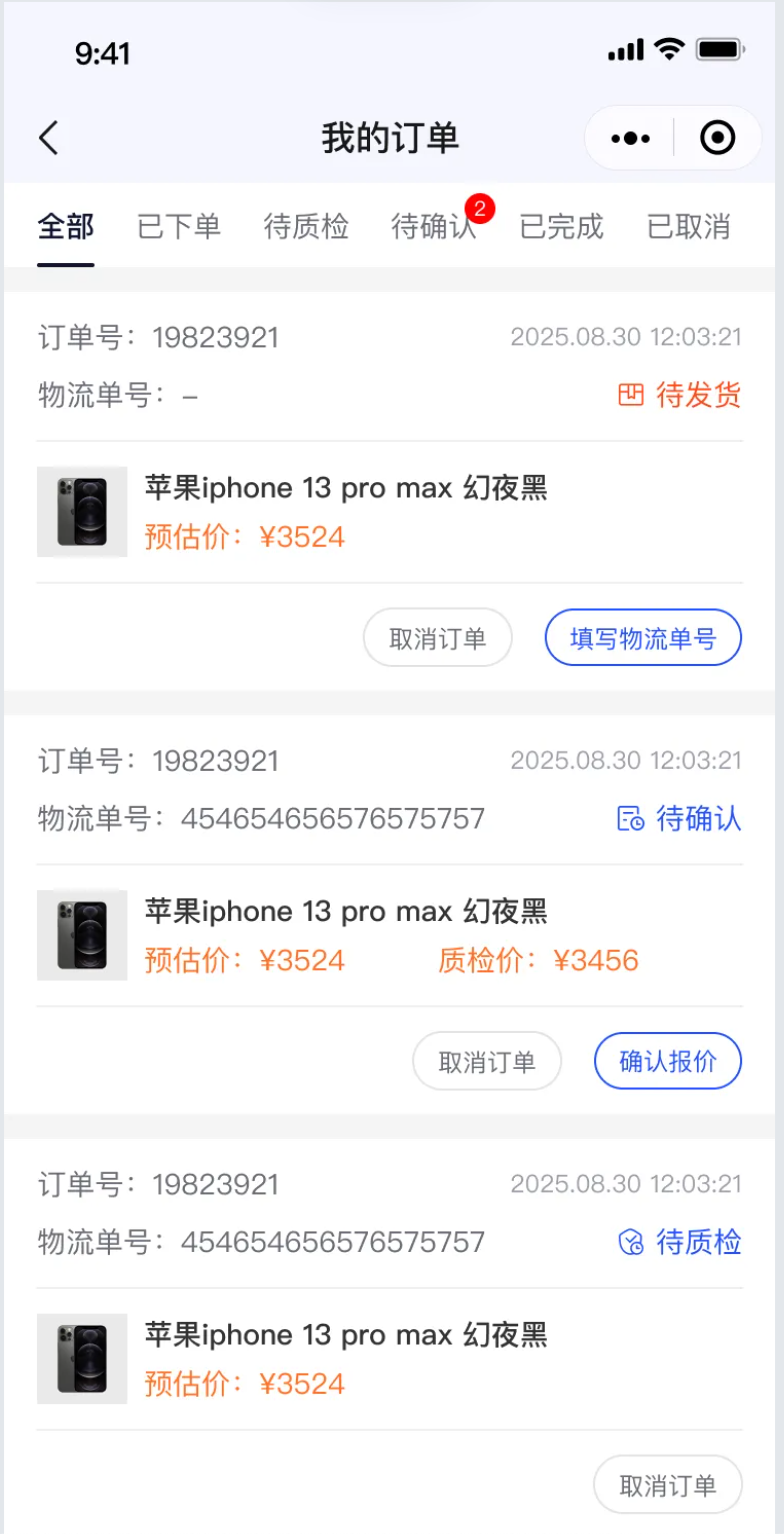The width and height of the screenshot is (784, 1534).
Task: Open the 待确认 tab with badge
Action: pos(434,227)
